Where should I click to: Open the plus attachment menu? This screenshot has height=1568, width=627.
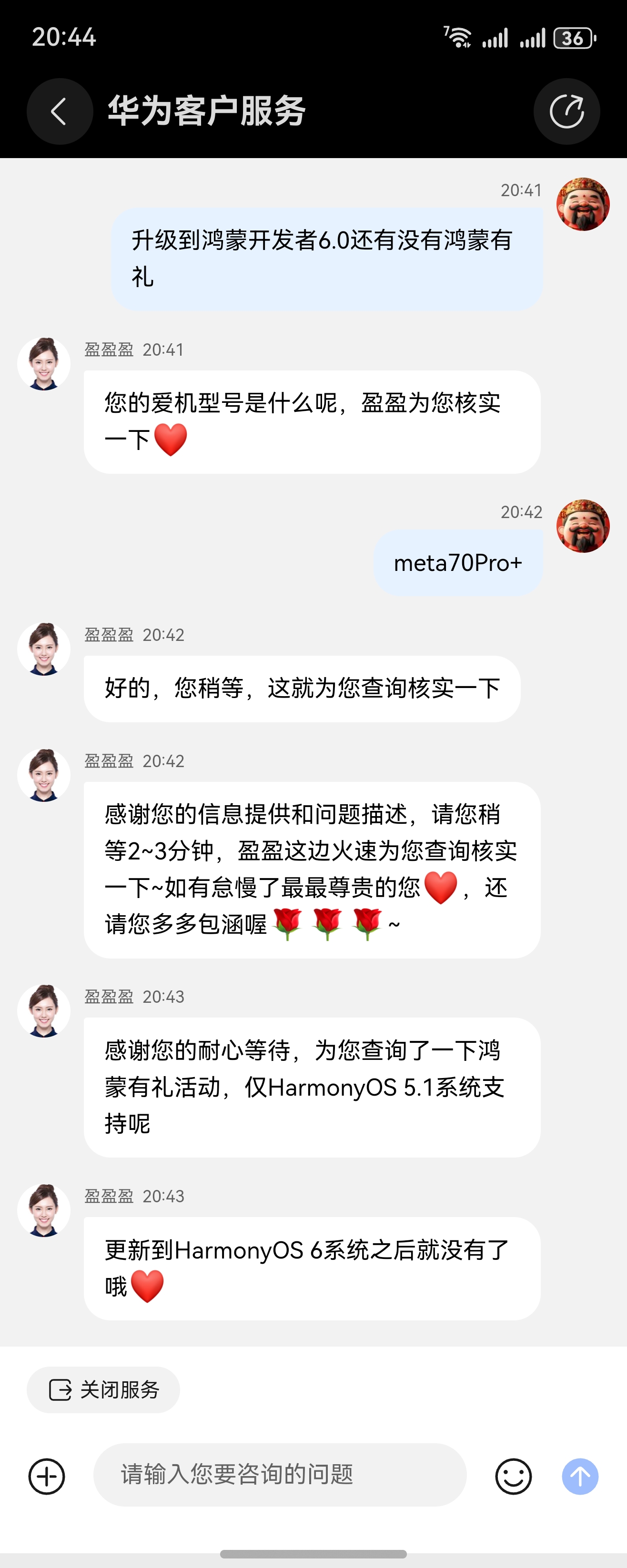(47, 1476)
